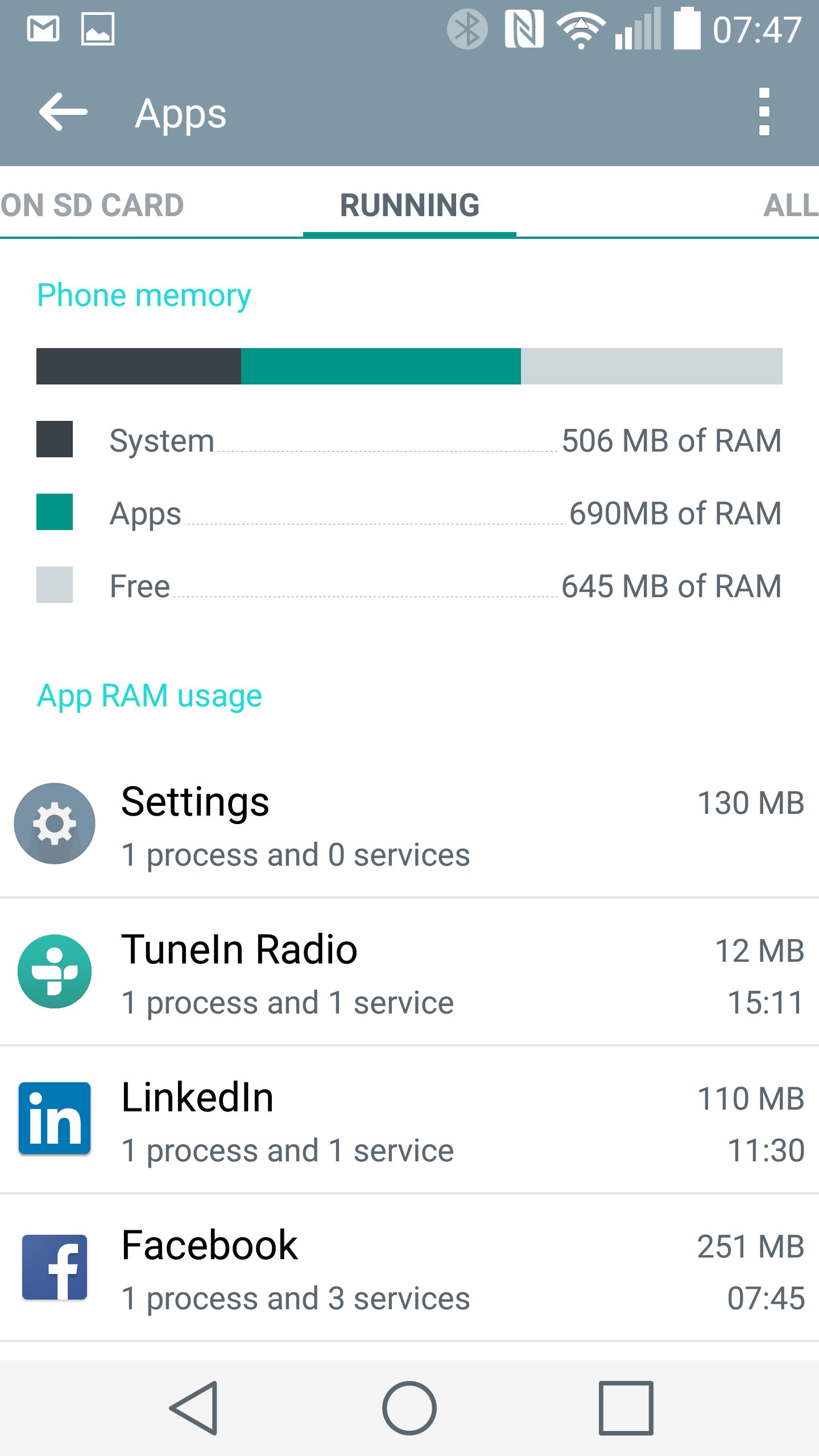Open the Settings running app entry
The width and height of the screenshot is (819, 1456).
(x=409, y=824)
